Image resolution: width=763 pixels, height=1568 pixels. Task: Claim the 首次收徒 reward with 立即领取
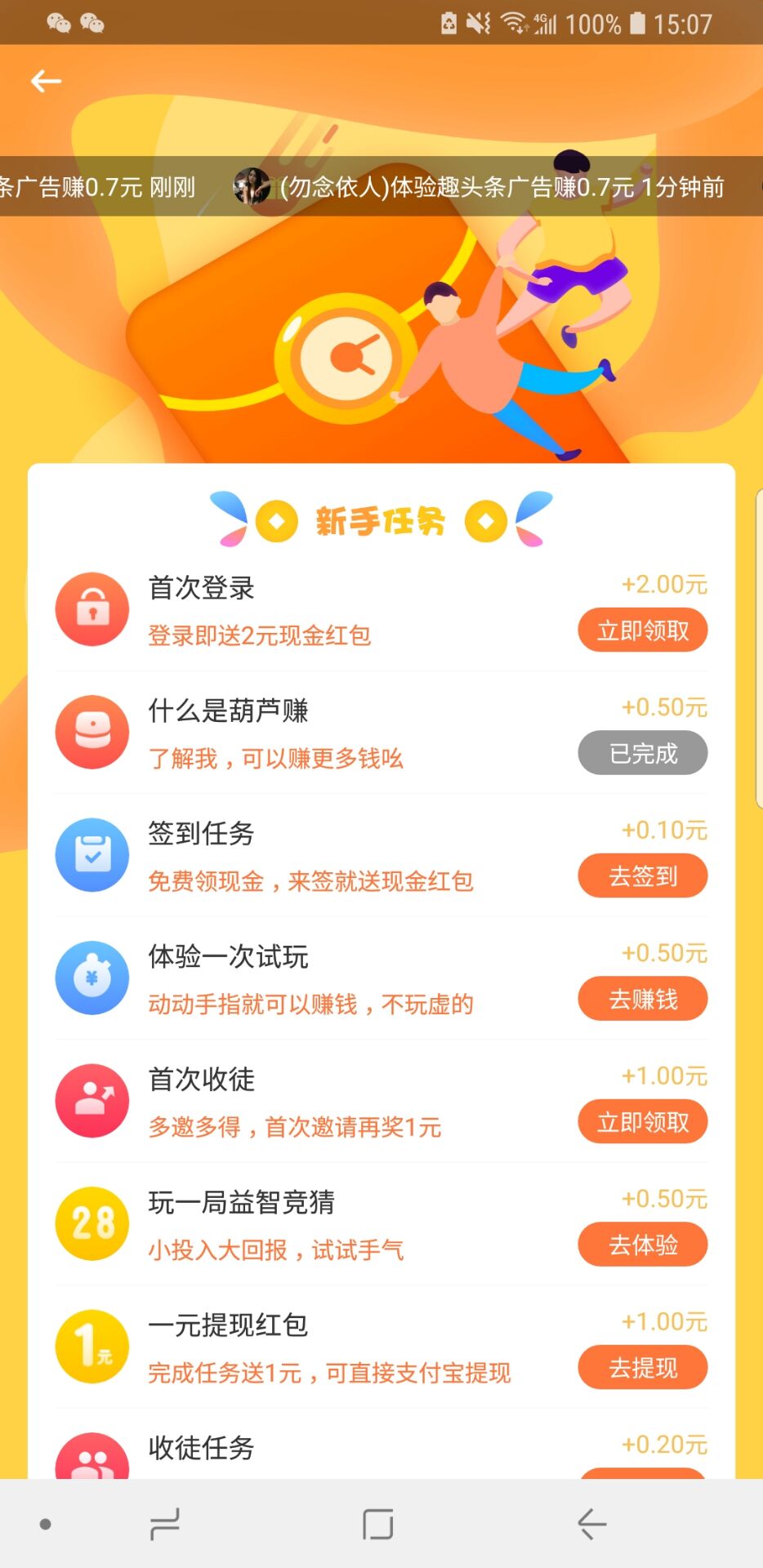[642, 1122]
